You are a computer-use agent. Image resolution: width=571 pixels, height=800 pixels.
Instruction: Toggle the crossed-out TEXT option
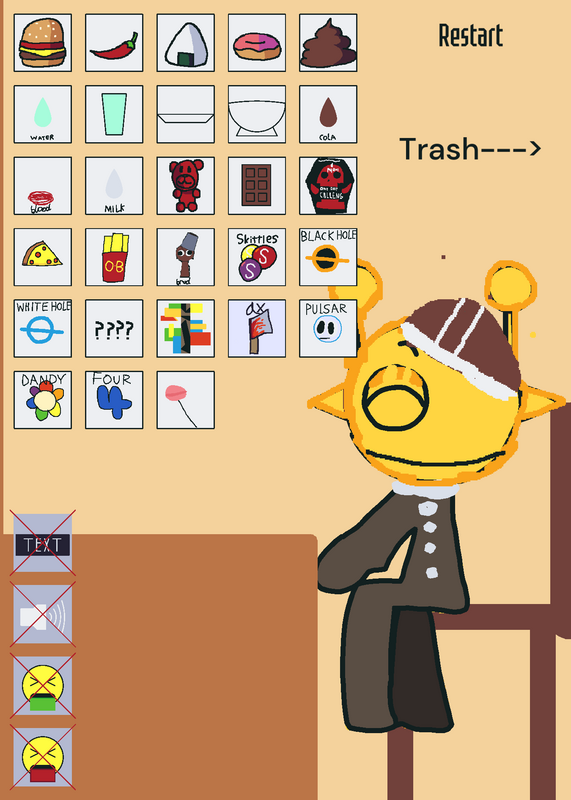coord(43,543)
